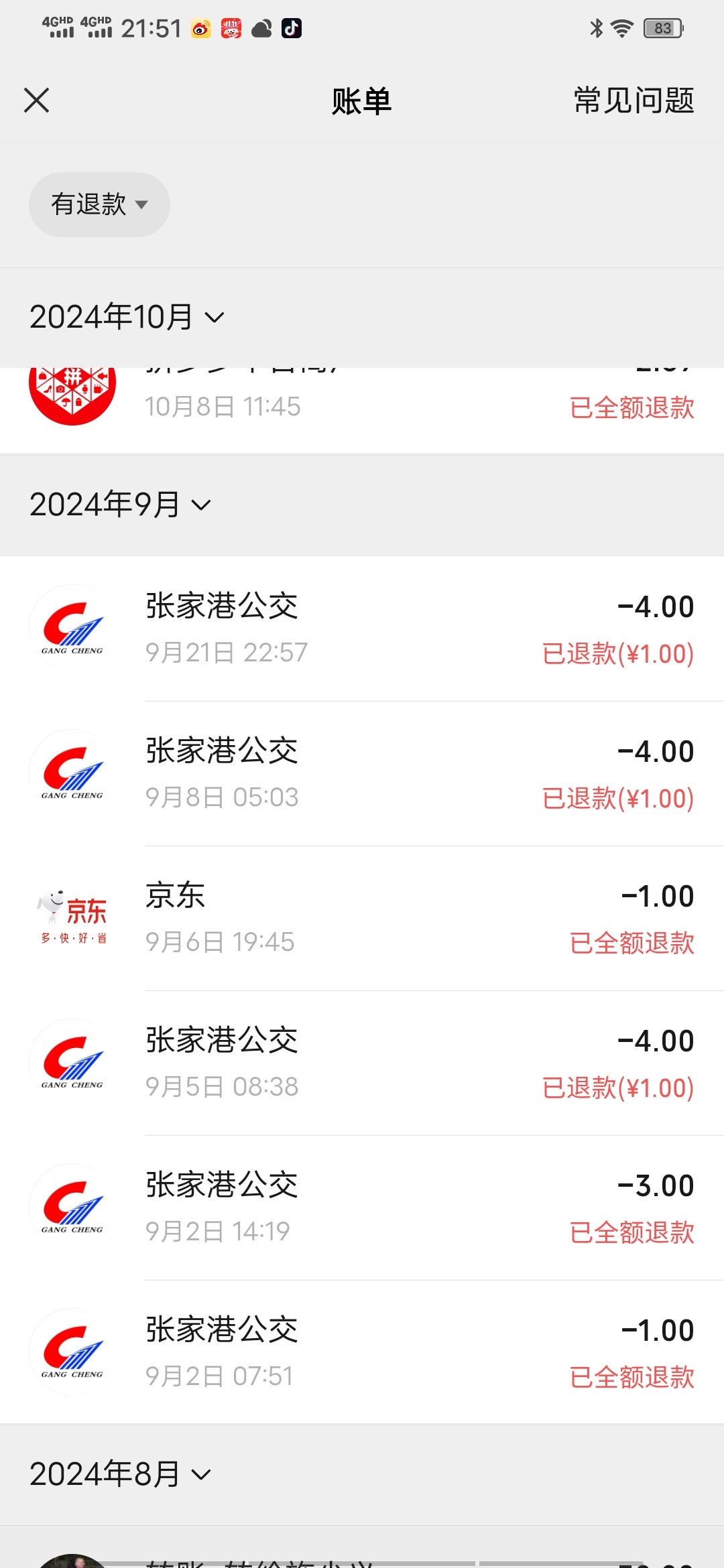Open 张家港公交 bill from 9月5日 08:38
Image resolution: width=724 pixels, height=1568 pixels.
pos(362,1063)
